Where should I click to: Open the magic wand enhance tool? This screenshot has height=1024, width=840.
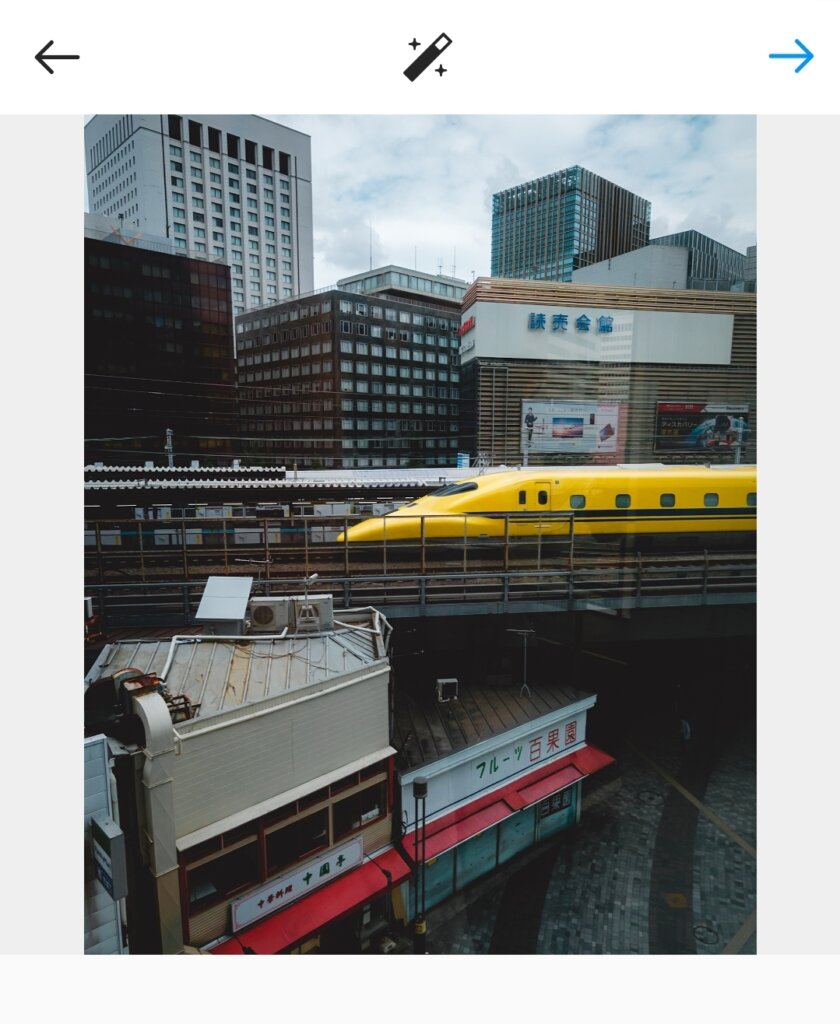tap(427, 57)
